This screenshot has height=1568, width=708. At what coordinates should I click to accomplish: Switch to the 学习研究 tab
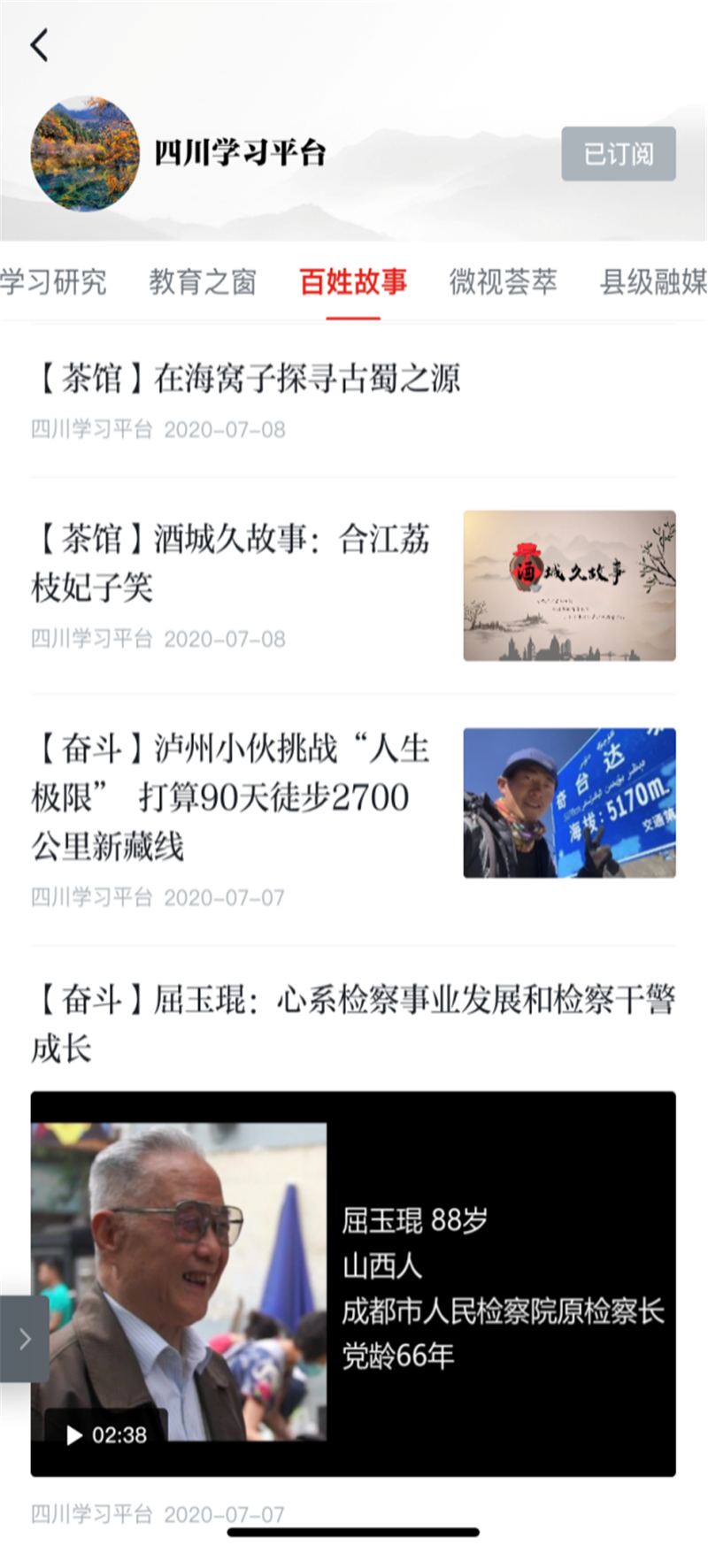[x=53, y=282]
